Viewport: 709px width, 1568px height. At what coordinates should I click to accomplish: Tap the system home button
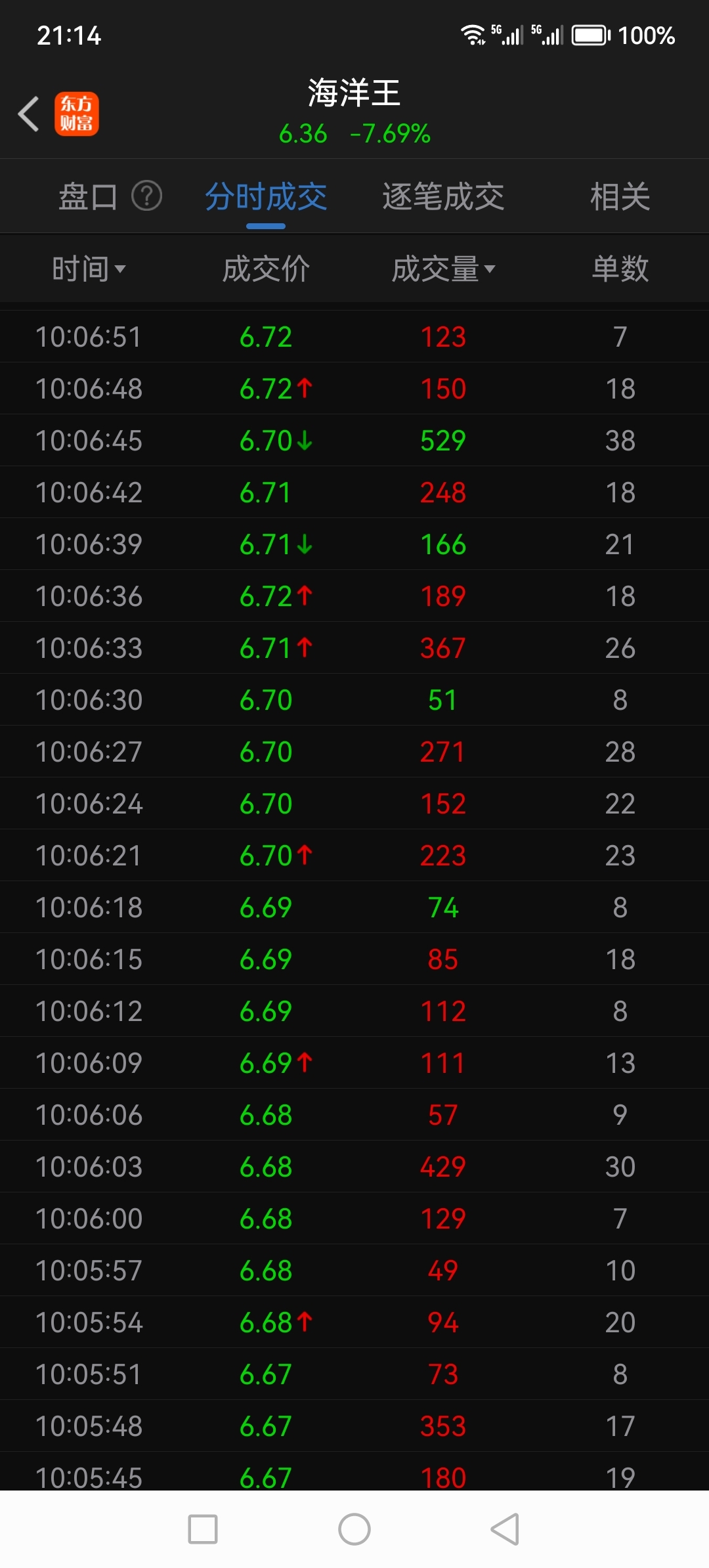354,1529
